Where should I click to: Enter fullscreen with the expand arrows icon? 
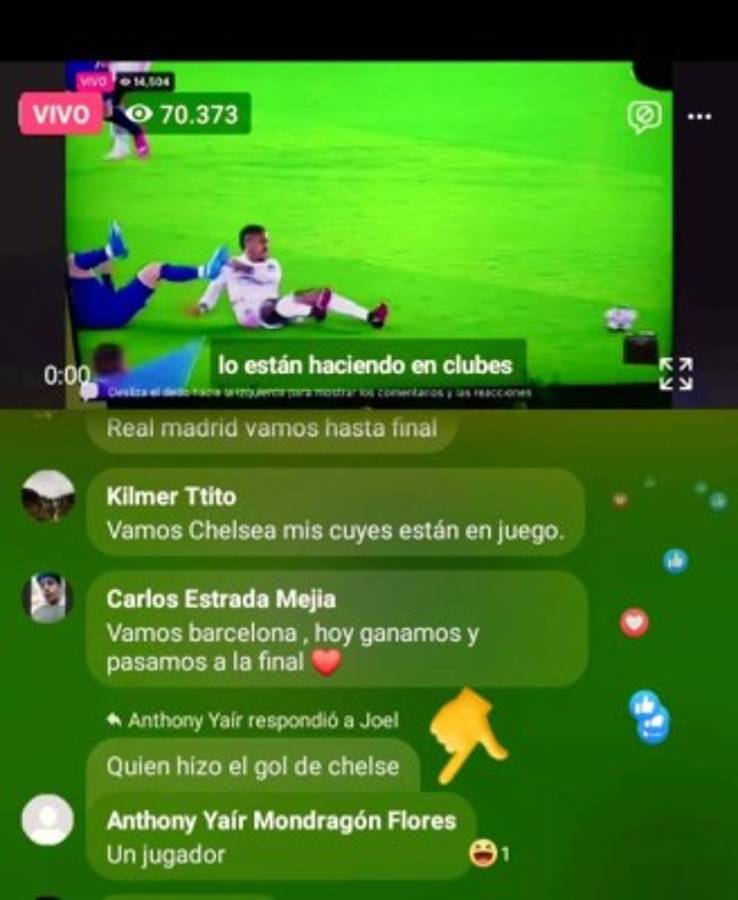coord(676,374)
